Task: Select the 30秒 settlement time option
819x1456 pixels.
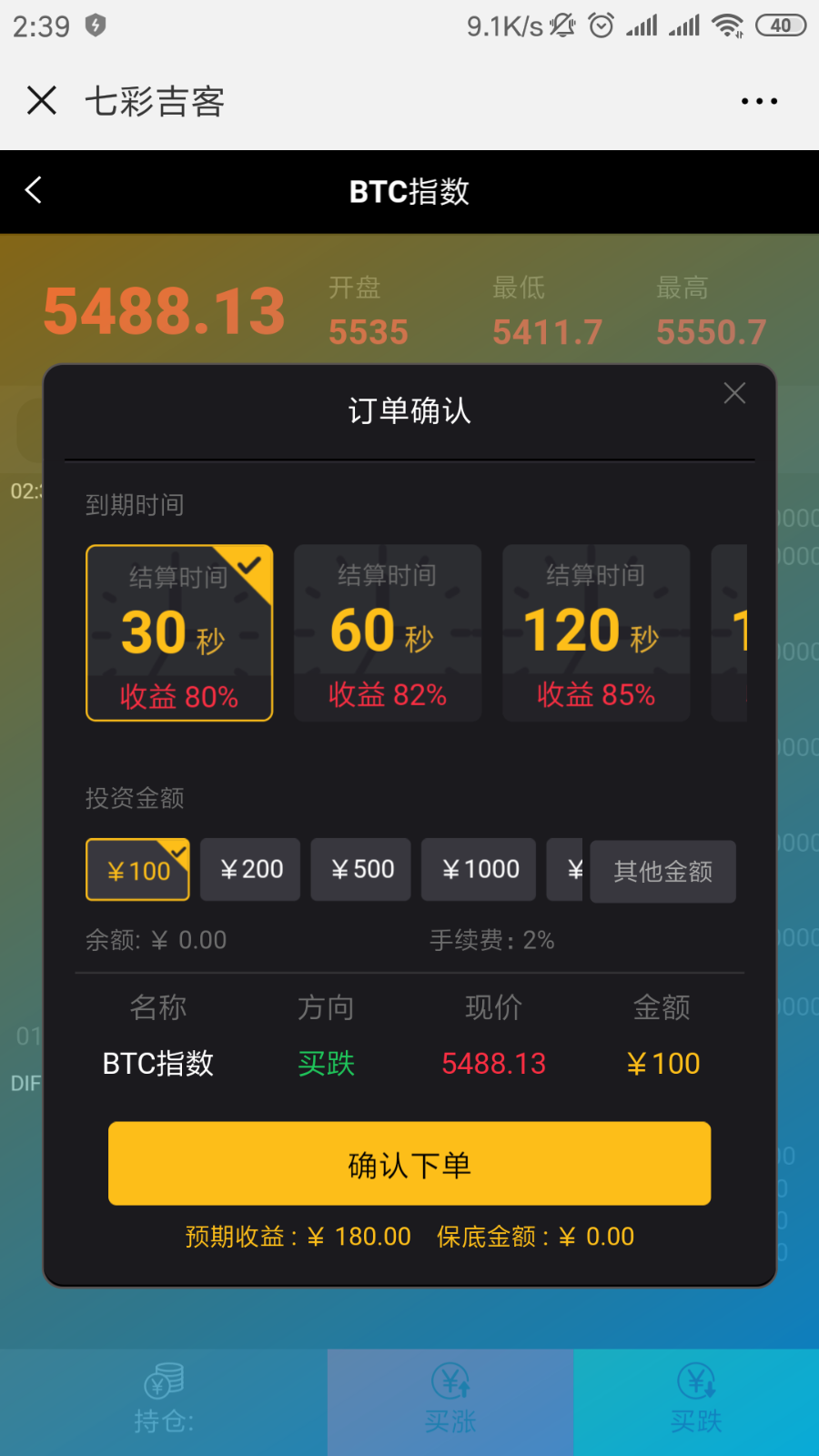Action: (179, 632)
